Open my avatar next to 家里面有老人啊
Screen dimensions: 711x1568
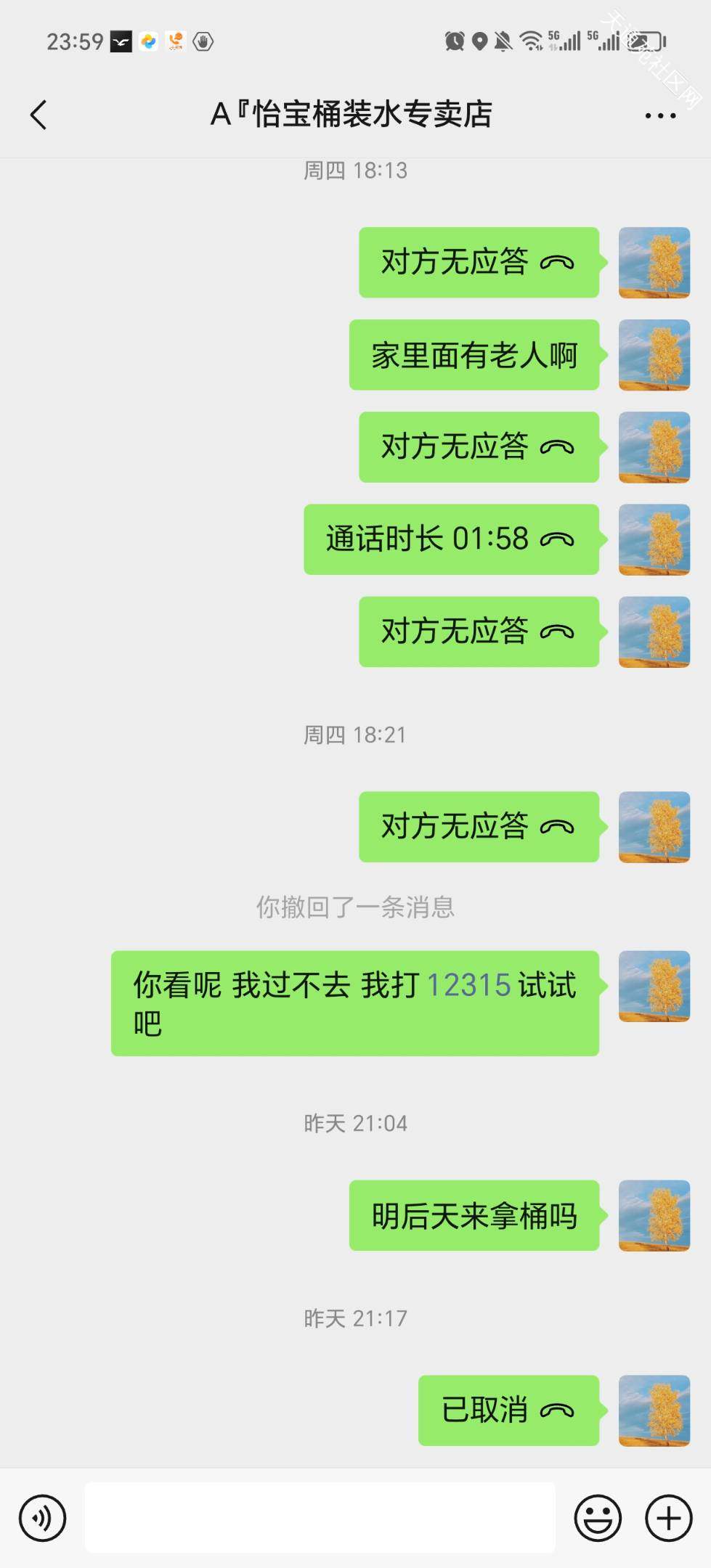(x=654, y=355)
